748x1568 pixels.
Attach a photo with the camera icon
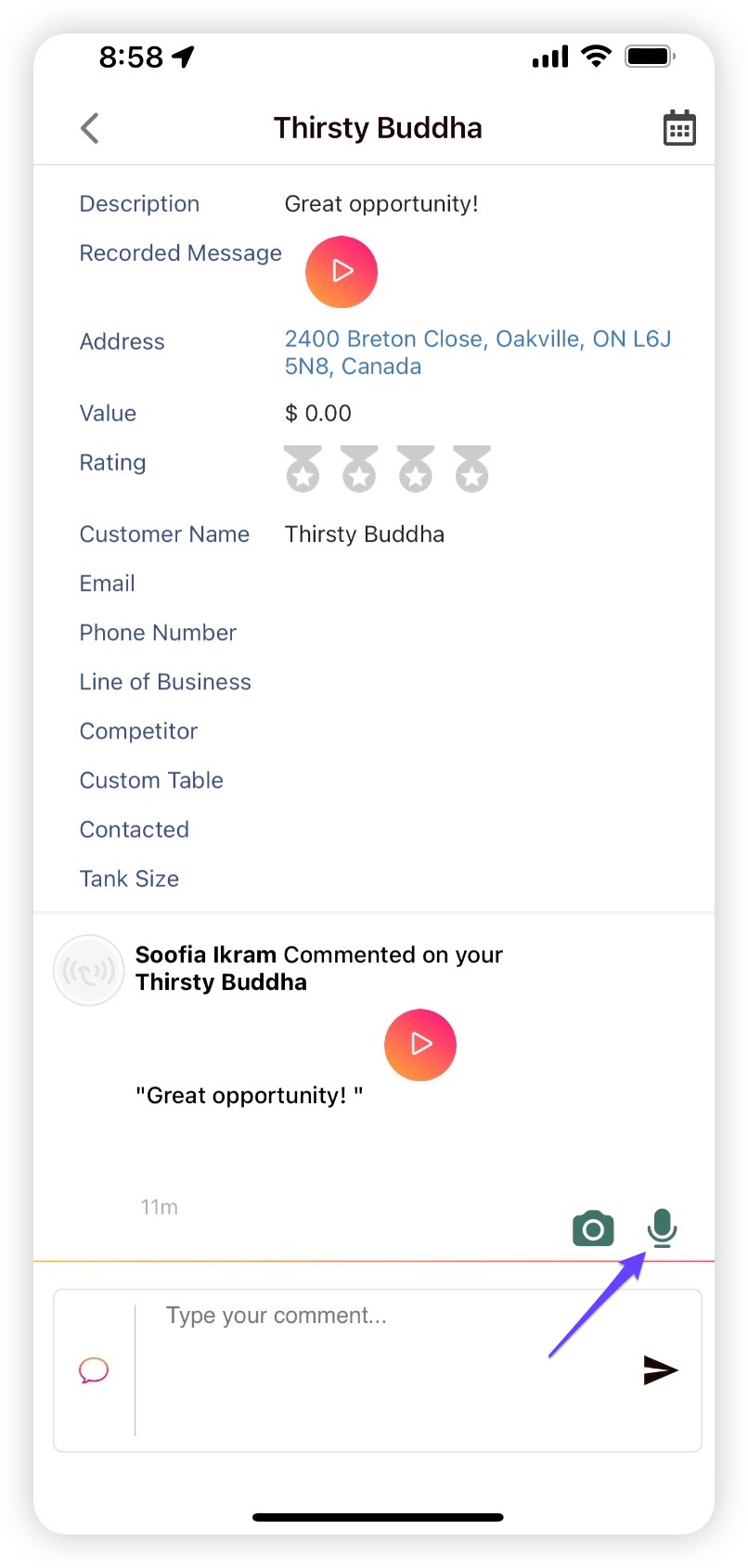point(593,1228)
